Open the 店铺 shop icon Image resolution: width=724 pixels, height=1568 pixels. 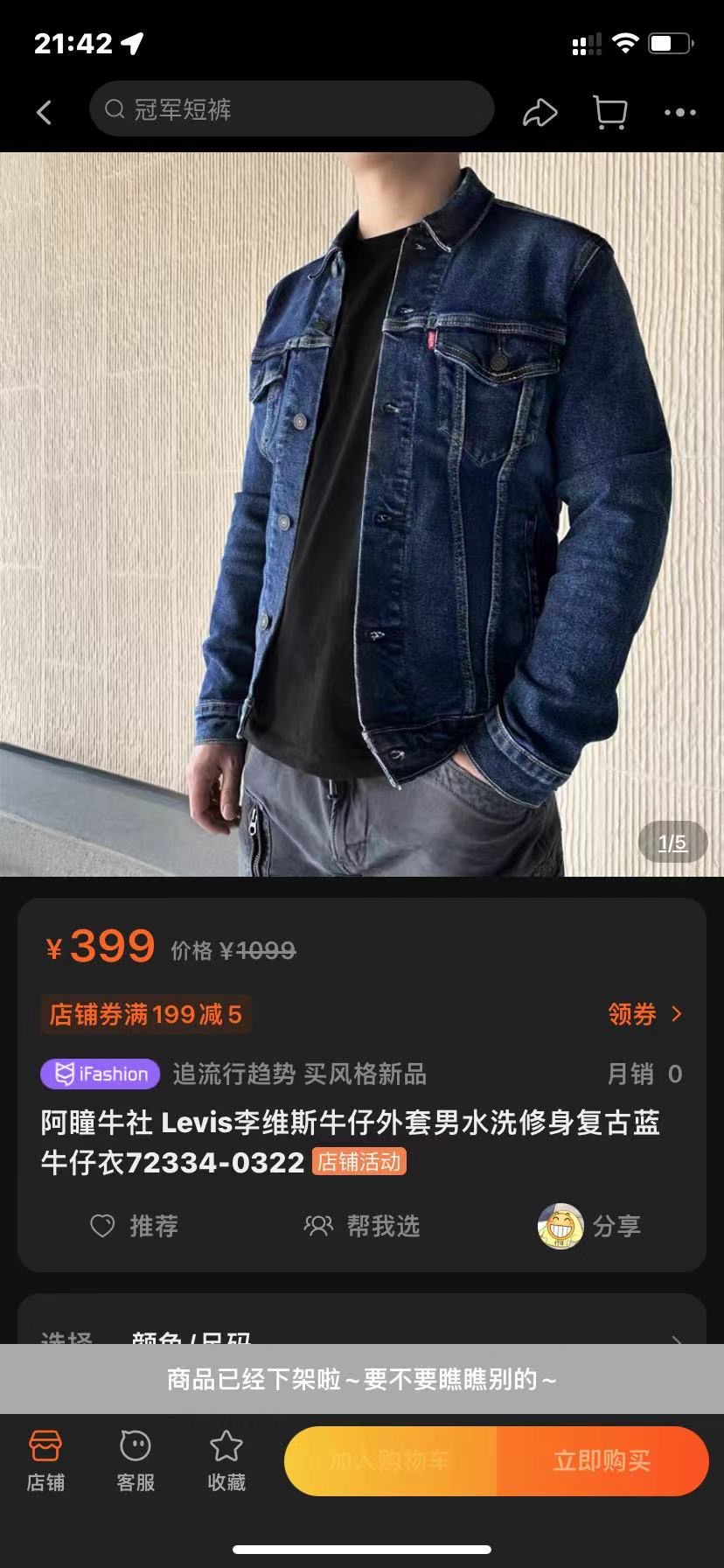(x=45, y=1459)
